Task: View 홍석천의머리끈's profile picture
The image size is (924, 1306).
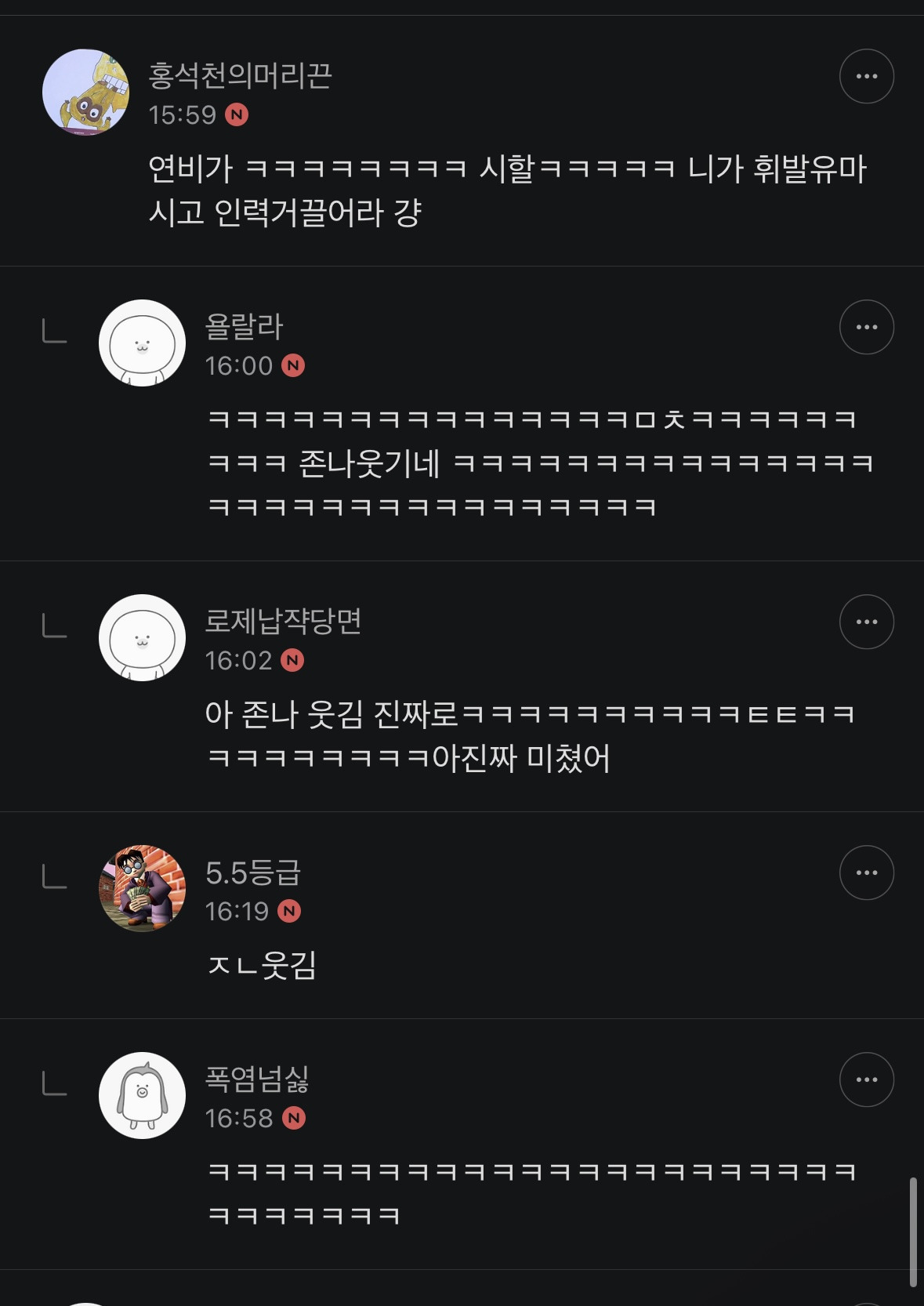Action: coord(85,93)
